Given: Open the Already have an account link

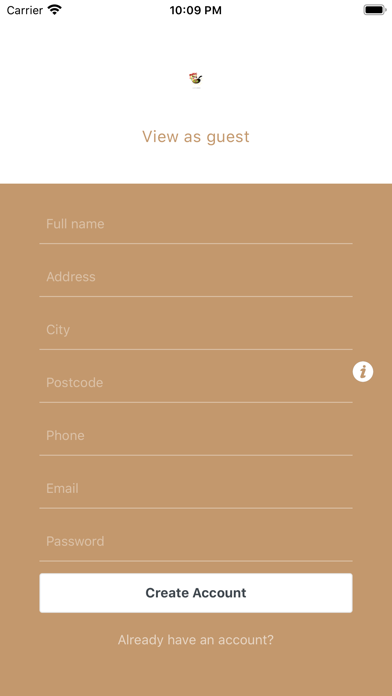Looking at the screenshot, I should pos(196,640).
